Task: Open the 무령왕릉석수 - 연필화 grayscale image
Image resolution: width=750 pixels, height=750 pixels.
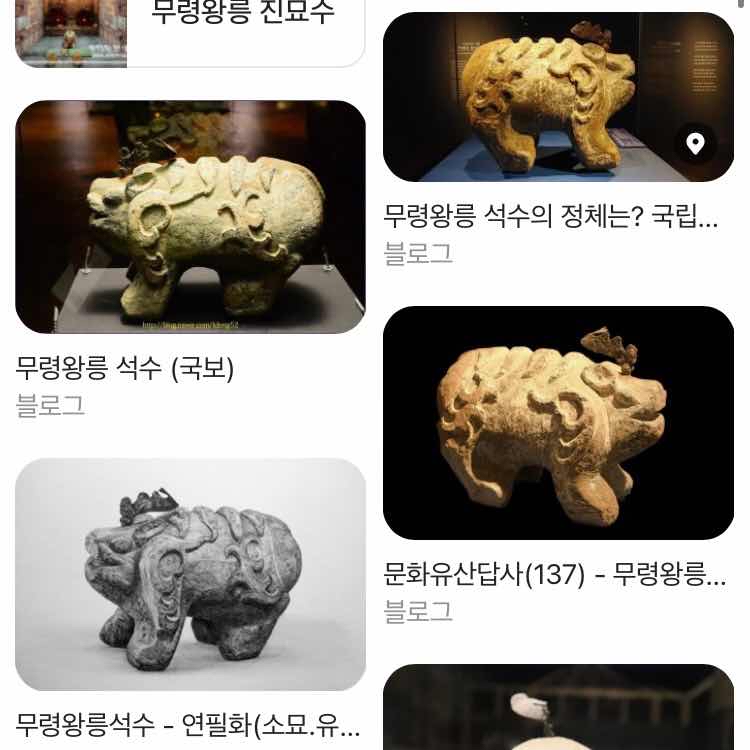Action: pyautogui.click(x=190, y=574)
